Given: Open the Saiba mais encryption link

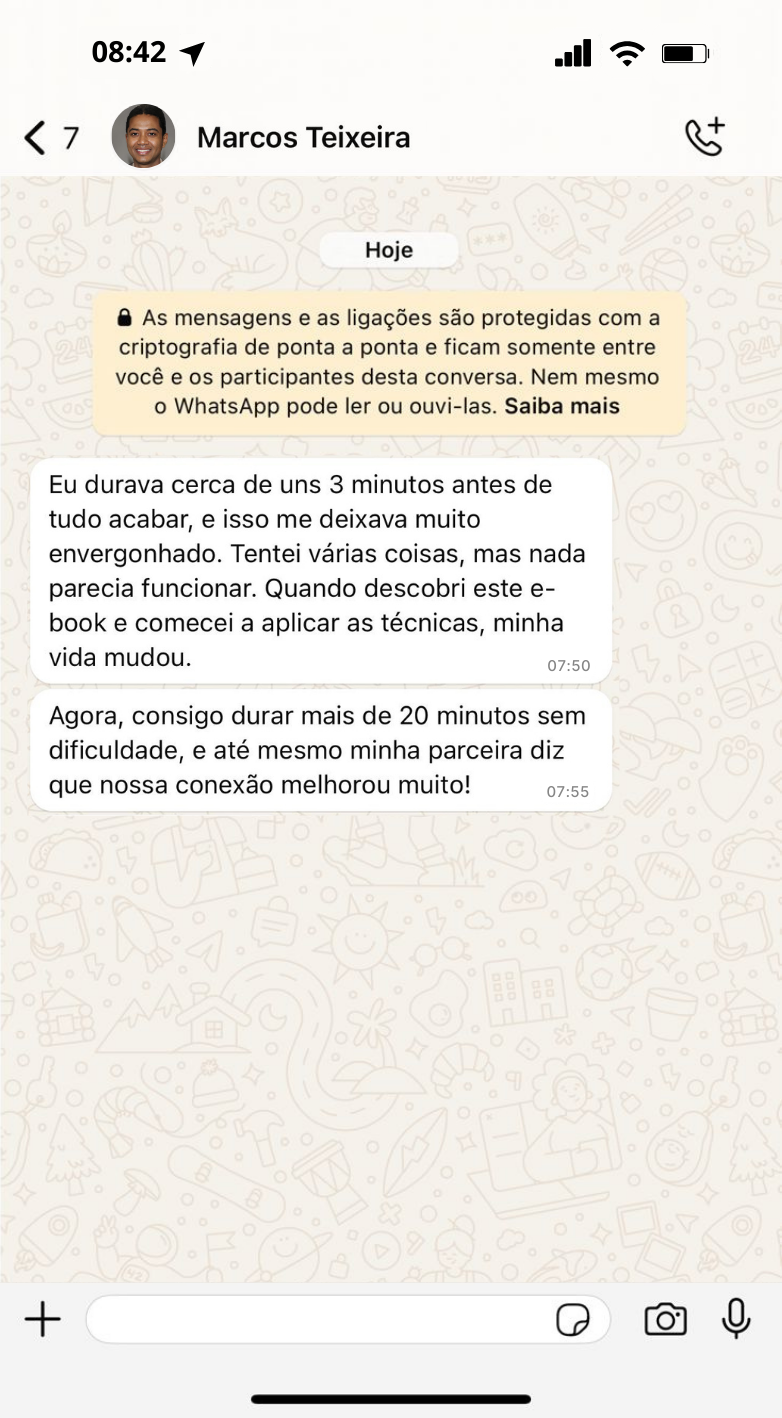Looking at the screenshot, I should click(x=562, y=406).
